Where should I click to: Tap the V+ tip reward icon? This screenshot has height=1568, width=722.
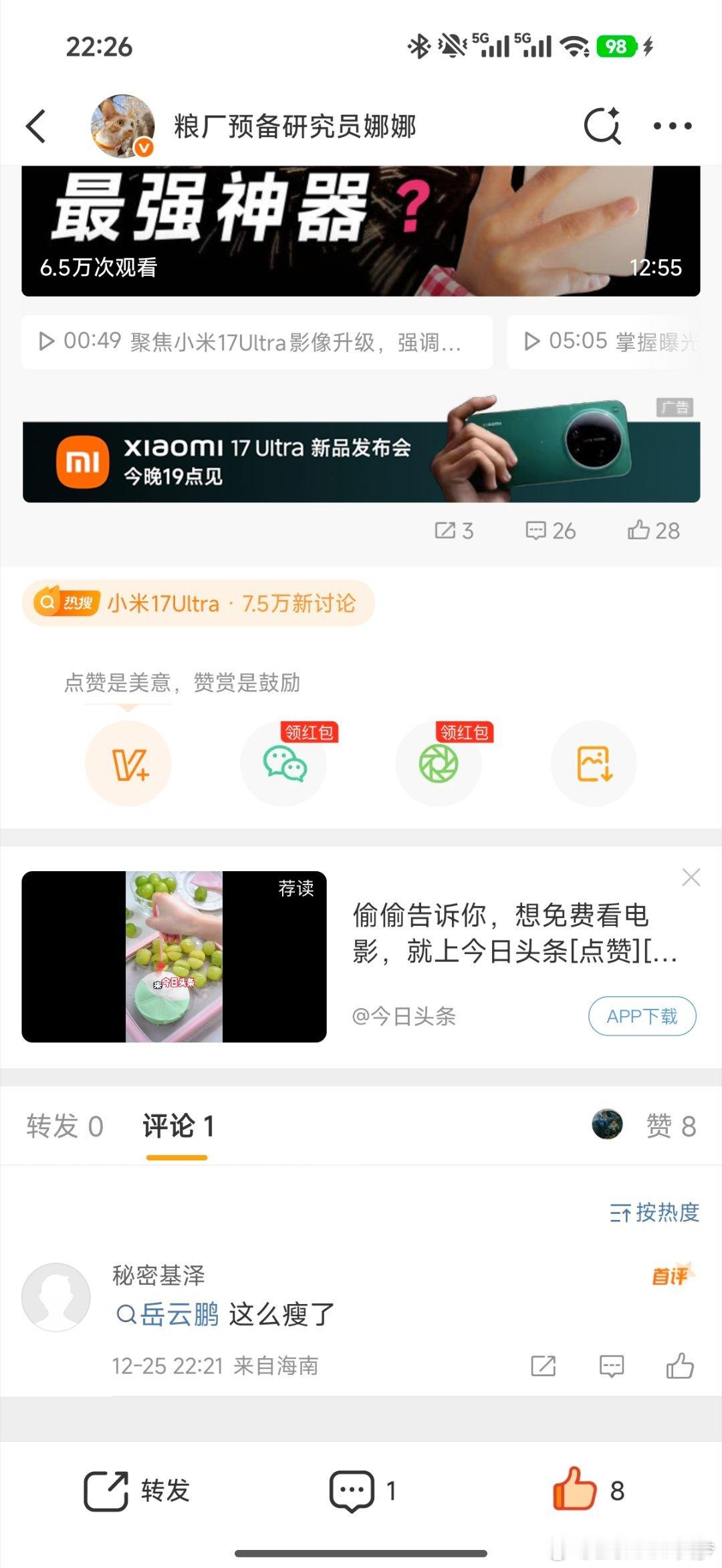click(127, 764)
